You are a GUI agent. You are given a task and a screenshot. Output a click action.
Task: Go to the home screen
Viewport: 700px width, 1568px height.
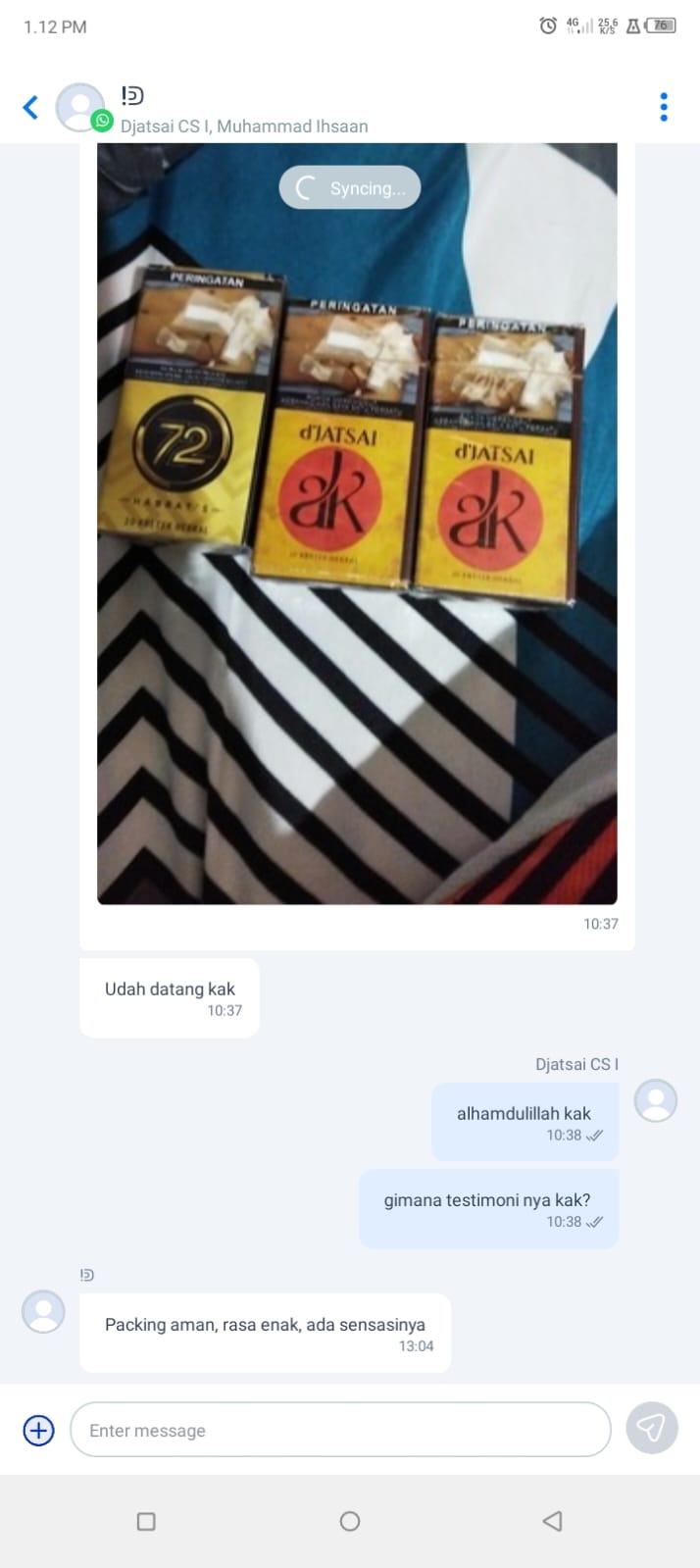[x=350, y=1521]
